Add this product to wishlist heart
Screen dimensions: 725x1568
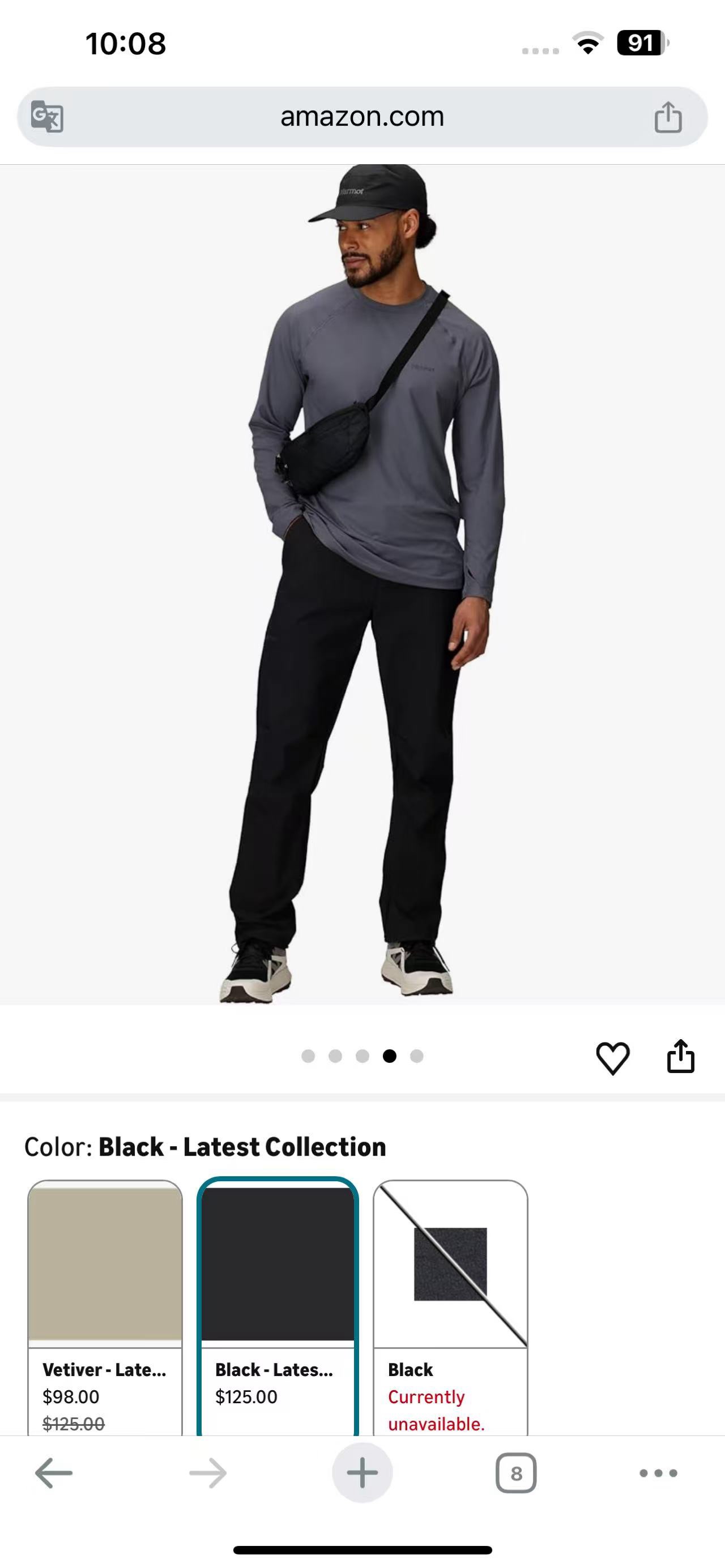click(x=612, y=1057)
